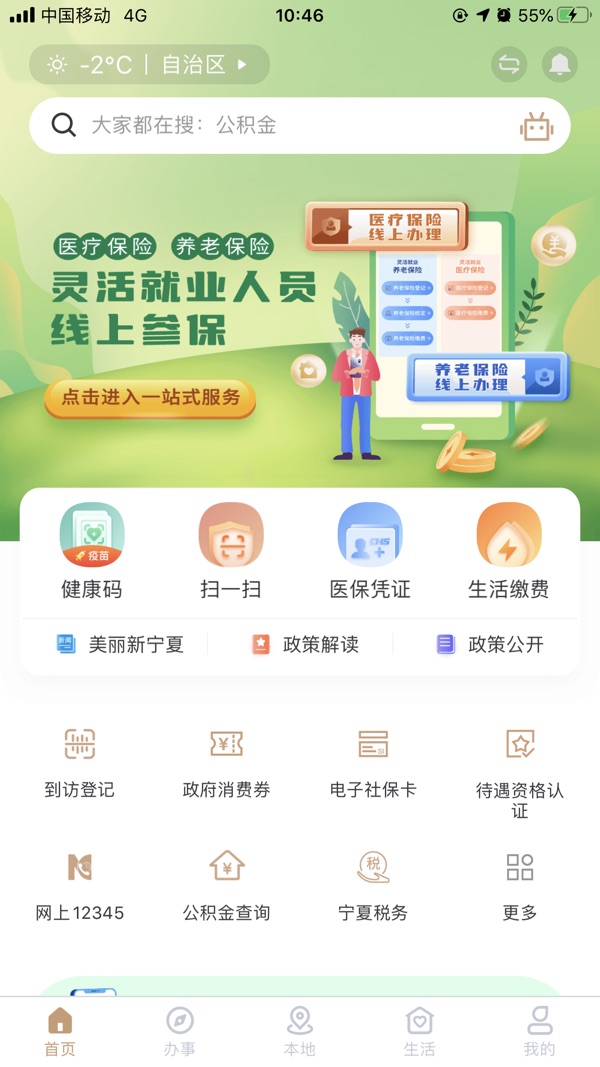Tap 点击进入一站式服务 button
The image size is (600, 1067).
[x=150, y=398]
